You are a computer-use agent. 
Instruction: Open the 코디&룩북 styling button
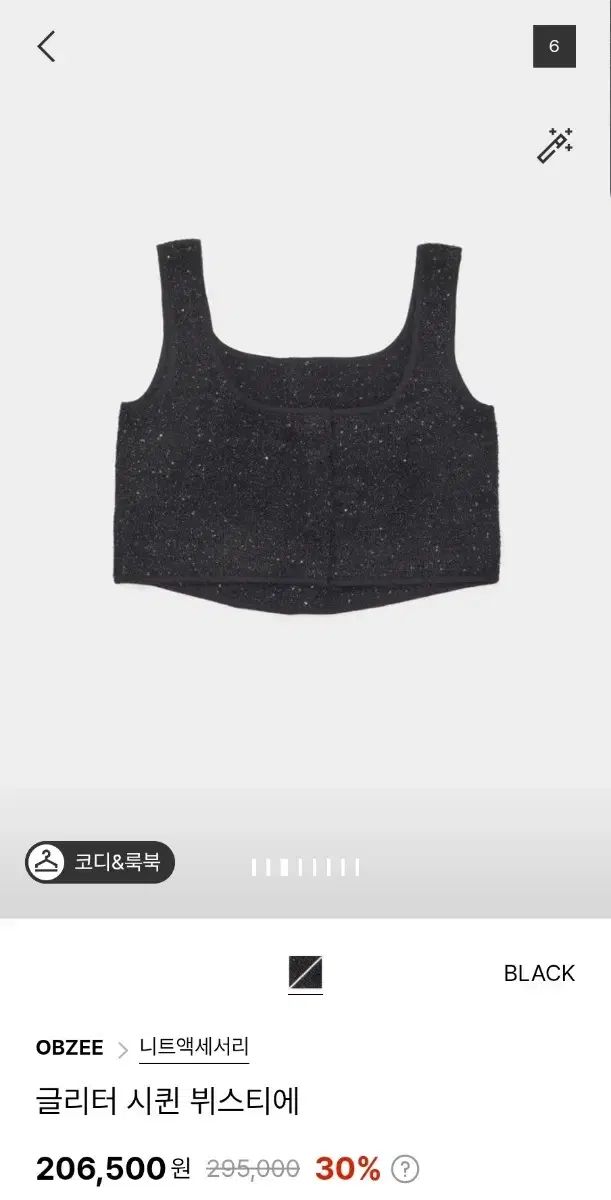[x=100, y=862]
